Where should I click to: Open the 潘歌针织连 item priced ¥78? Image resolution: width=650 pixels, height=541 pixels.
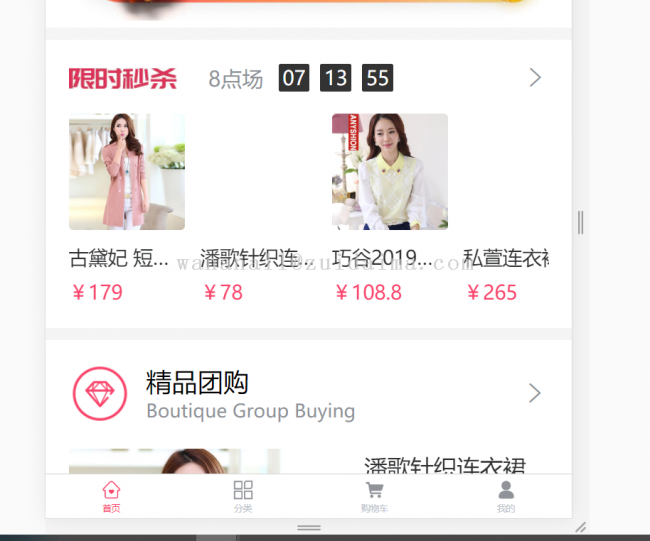[x=257, y=260]
